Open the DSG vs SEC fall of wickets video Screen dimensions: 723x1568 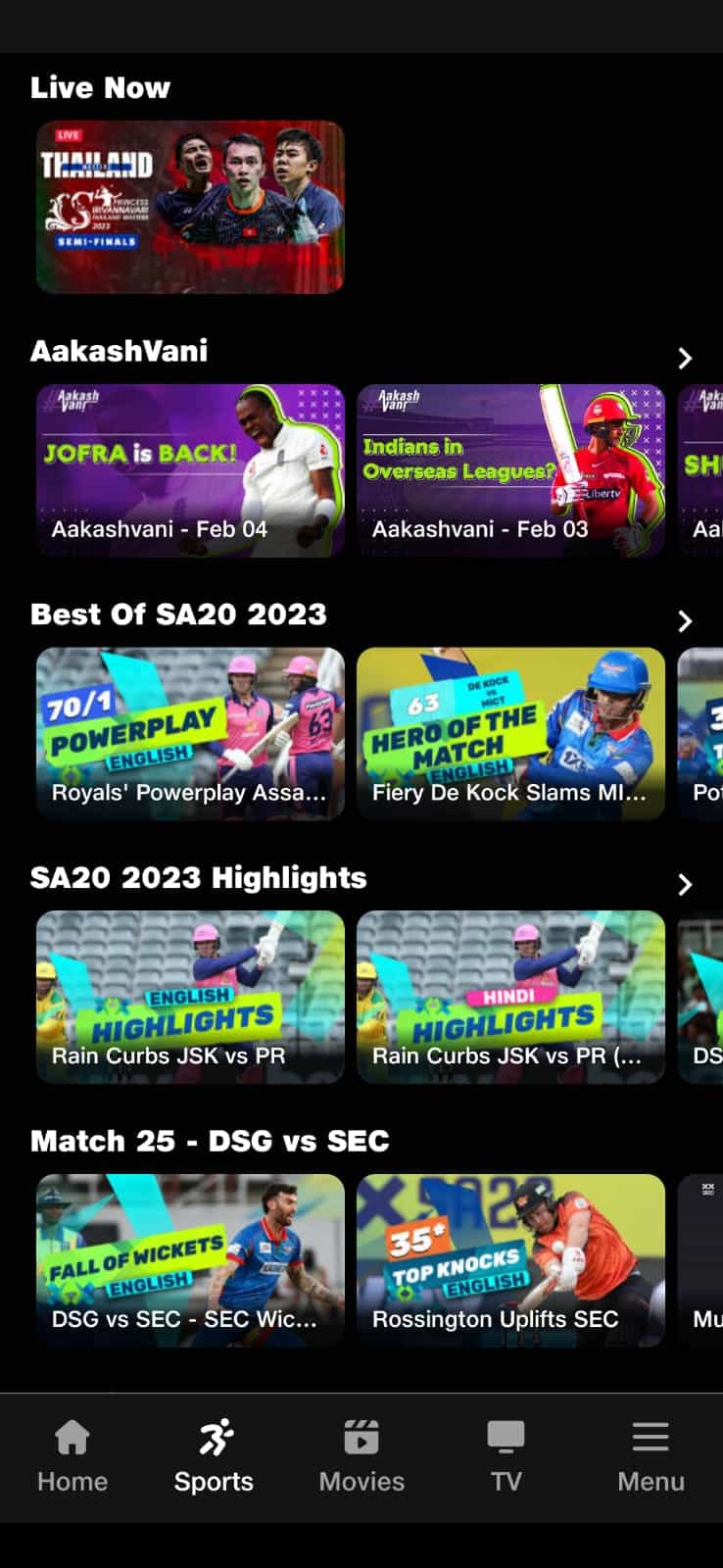(x=190, y=1260)
